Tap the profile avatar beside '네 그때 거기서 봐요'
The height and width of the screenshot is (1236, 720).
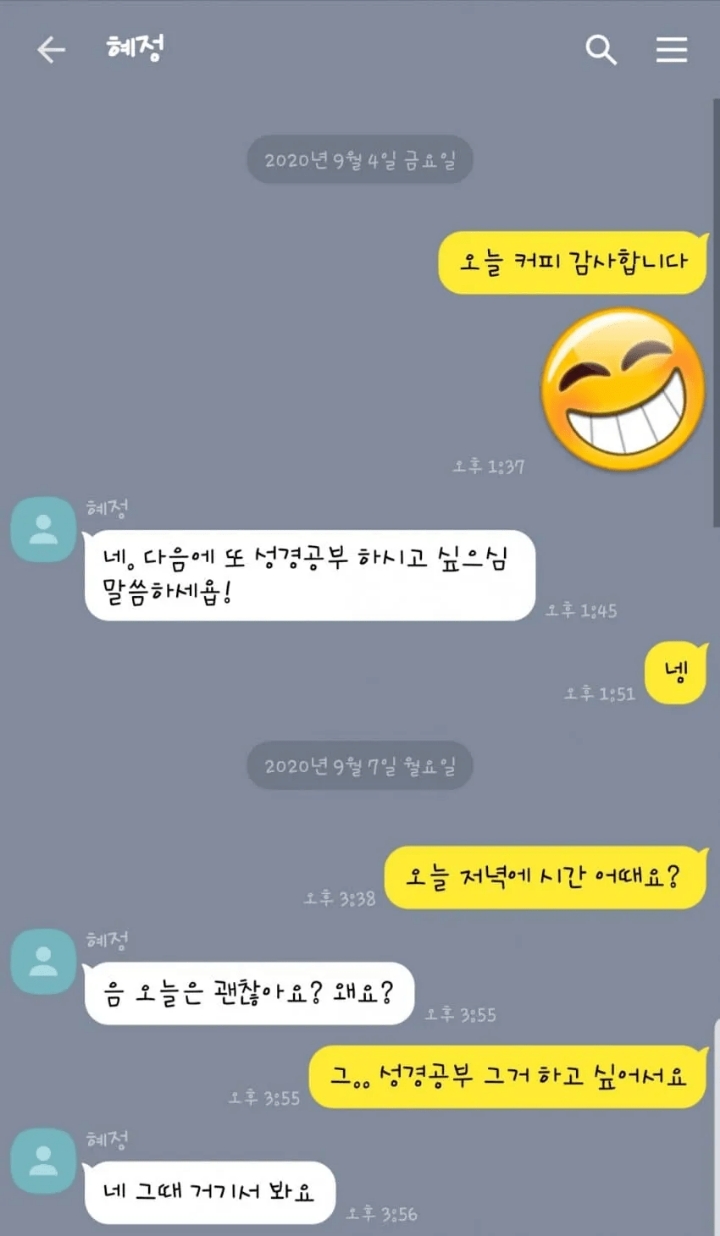42,1160
